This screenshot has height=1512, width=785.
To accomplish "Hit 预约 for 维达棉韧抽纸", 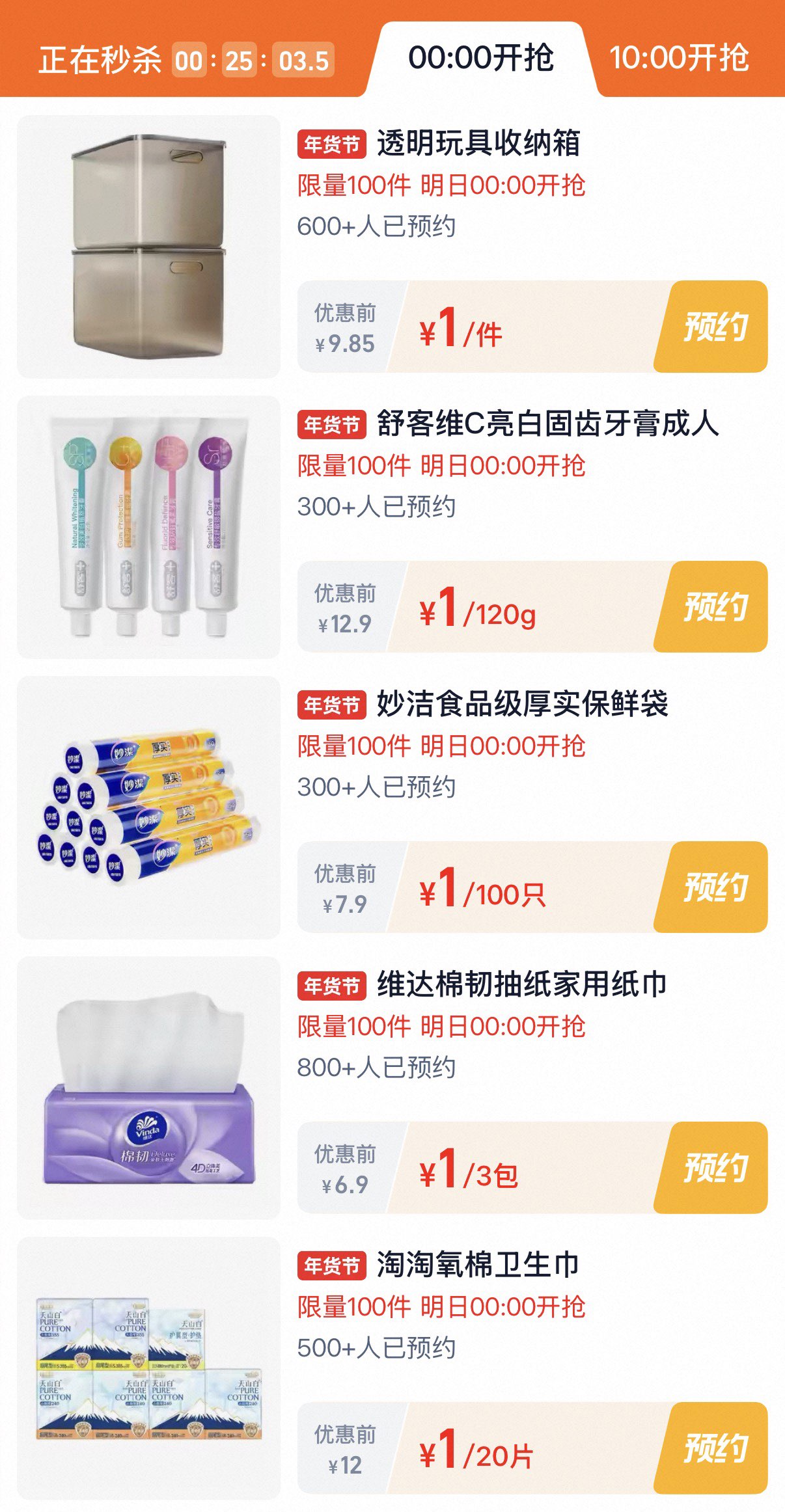I will 714,1168.
